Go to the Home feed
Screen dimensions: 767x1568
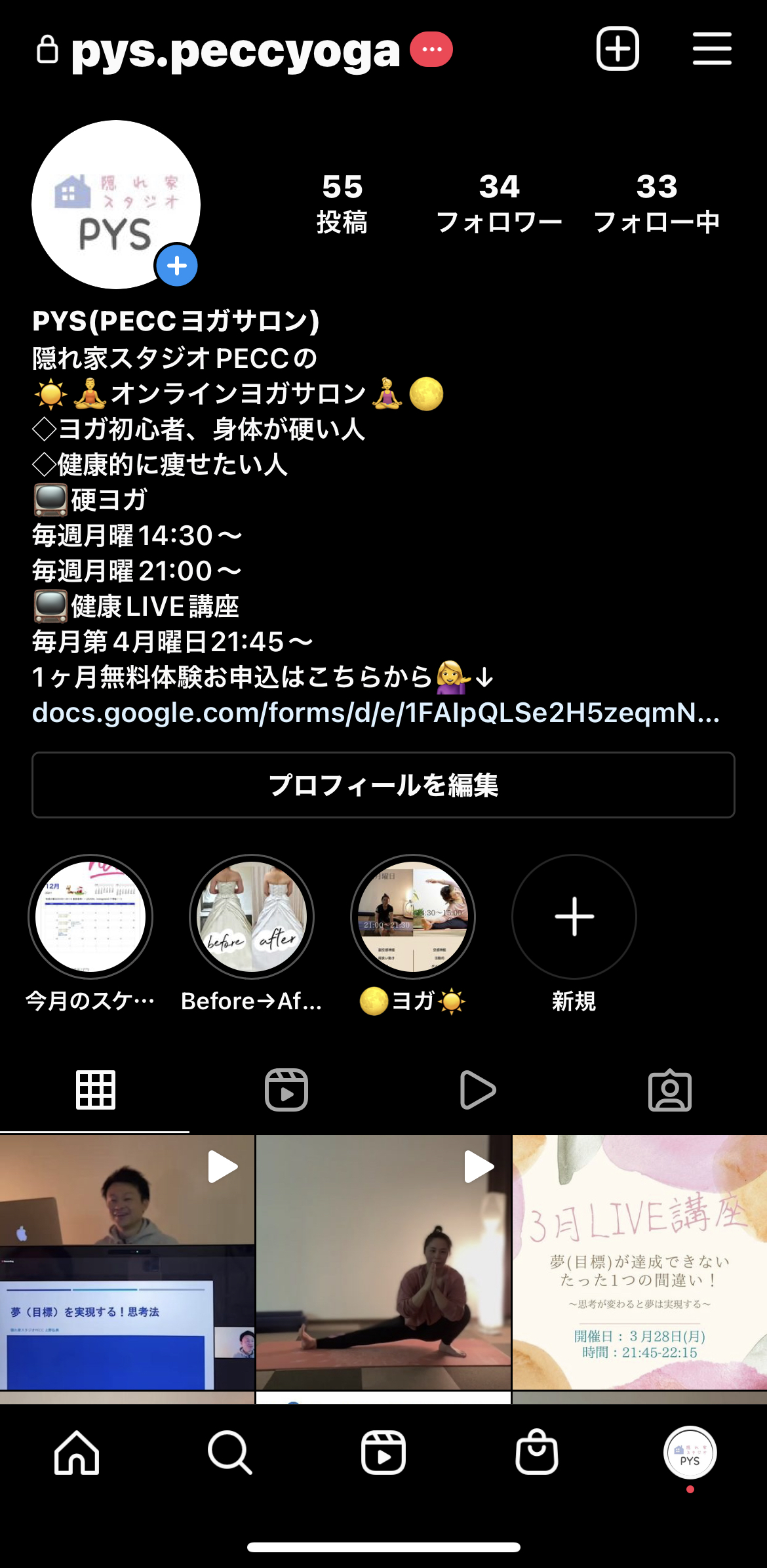(x=77, y=1452)
